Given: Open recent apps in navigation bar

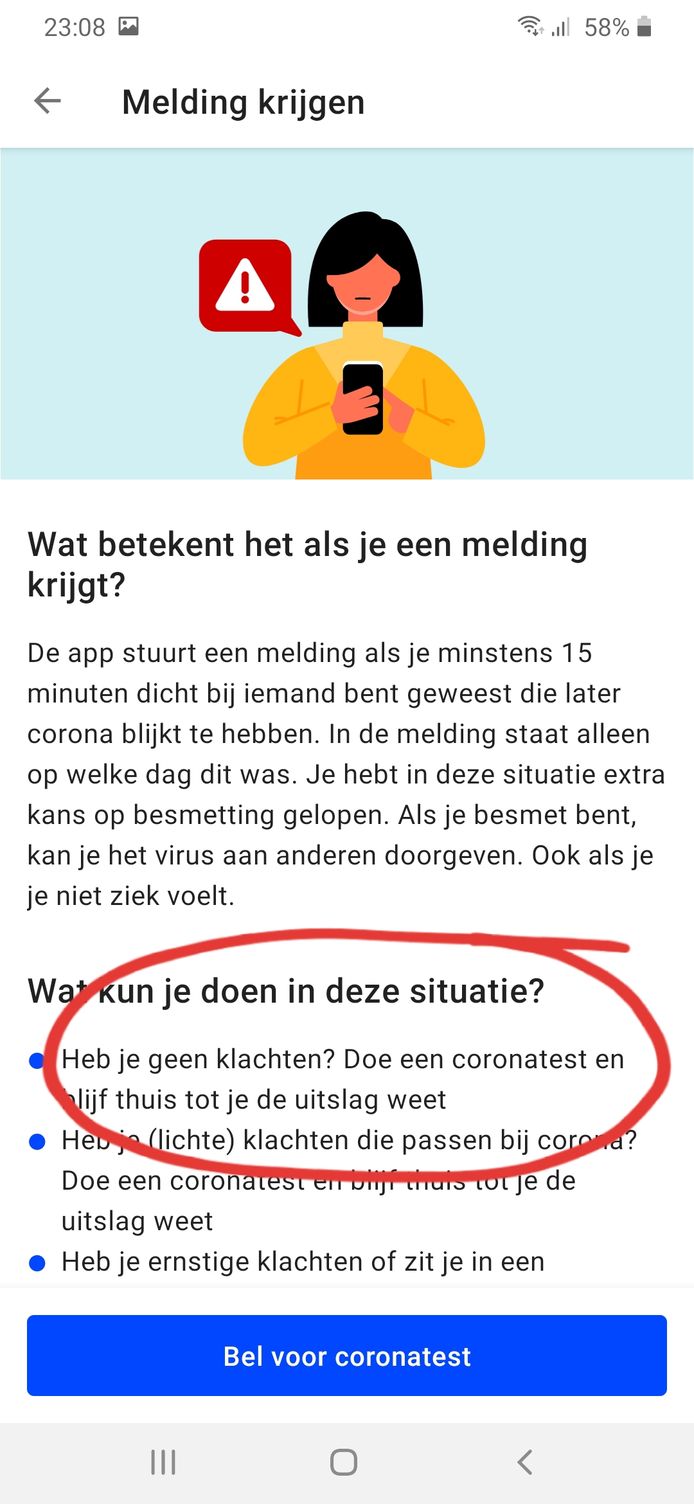Looking at the screenshot, I should tap(163, 1462).
